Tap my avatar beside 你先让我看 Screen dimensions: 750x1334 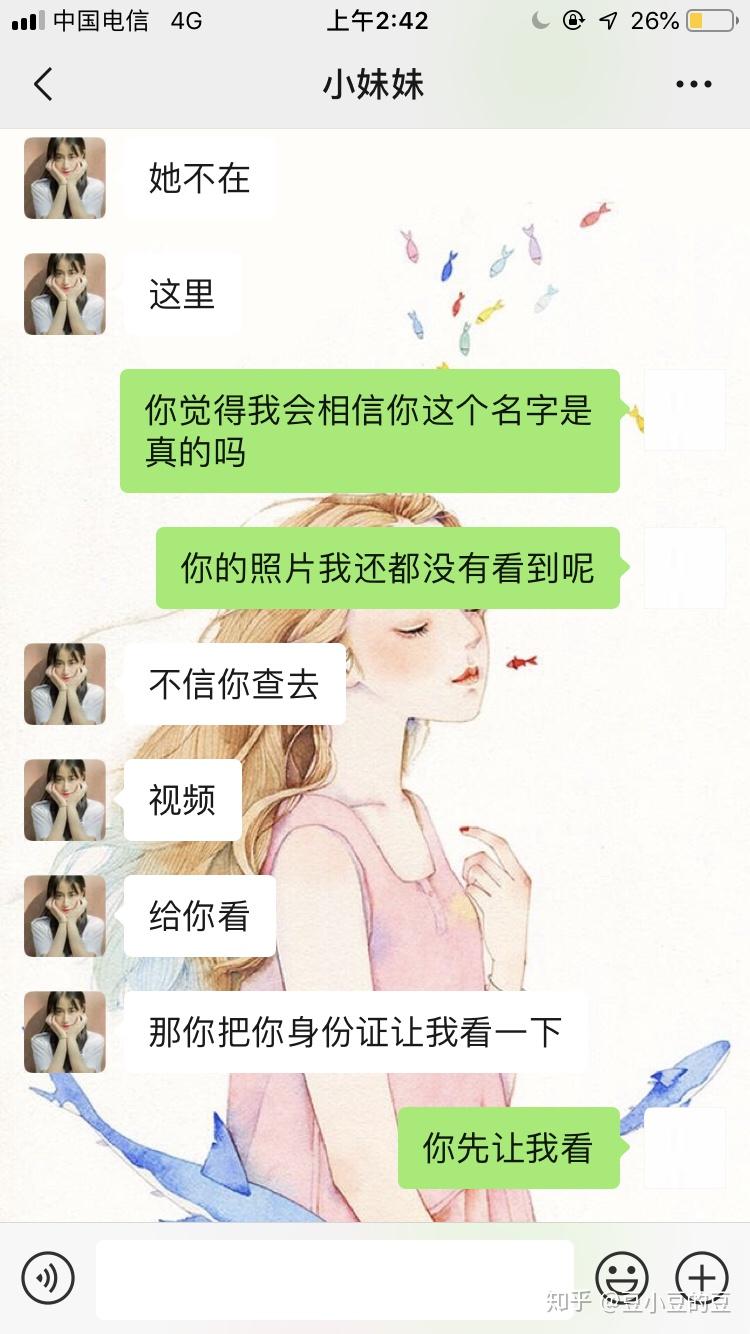click(x=685, y=1147)
